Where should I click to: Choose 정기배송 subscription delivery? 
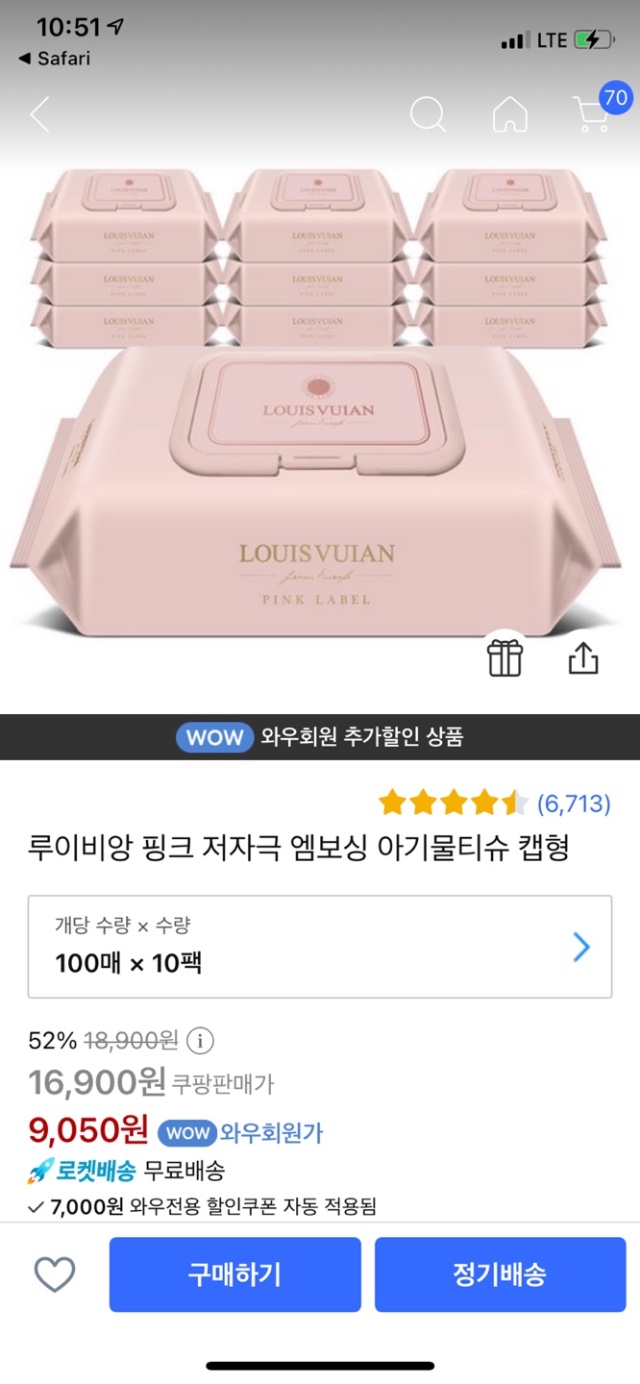pos(499,1274)
